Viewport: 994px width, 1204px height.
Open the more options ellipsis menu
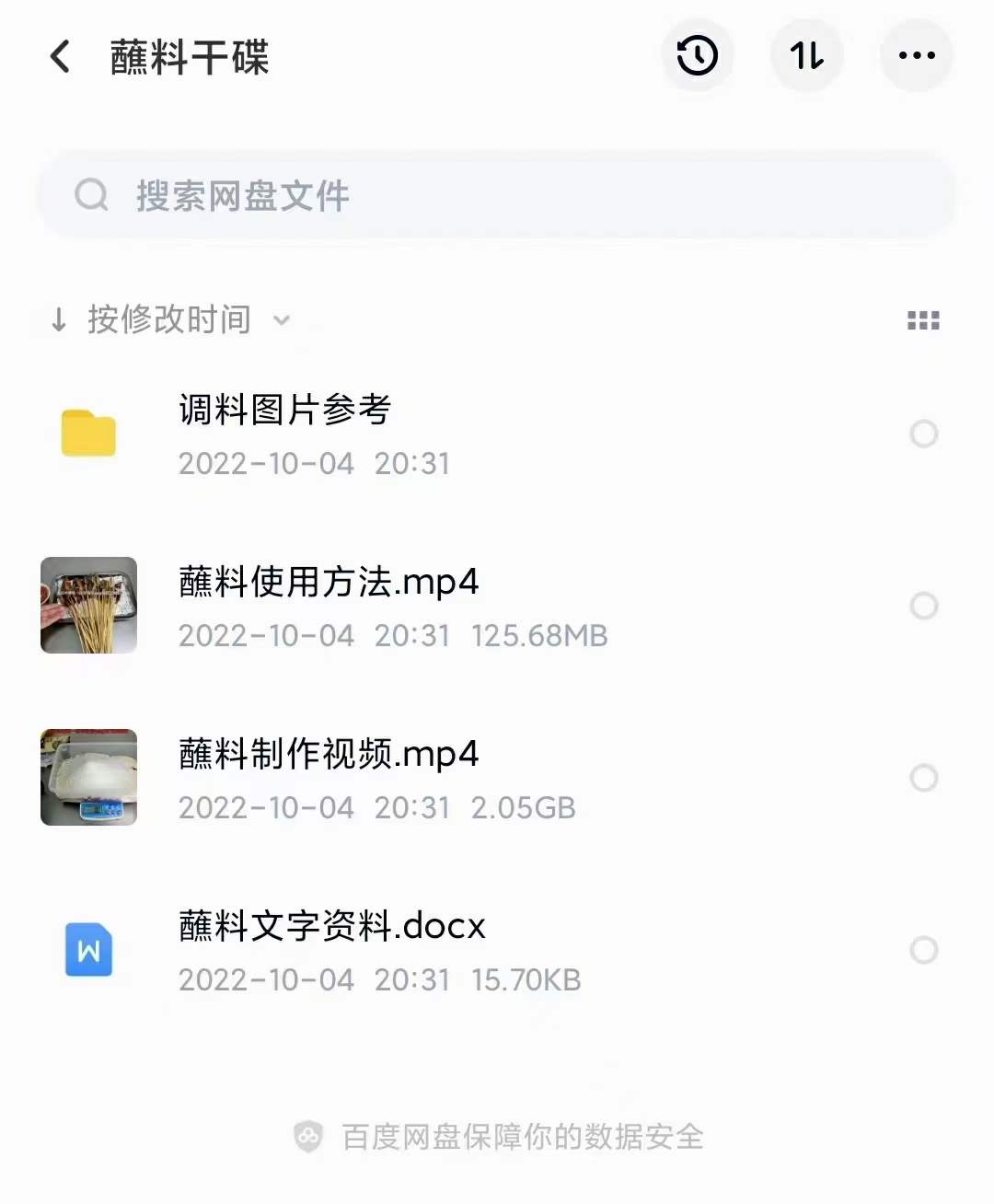point(917,55)
